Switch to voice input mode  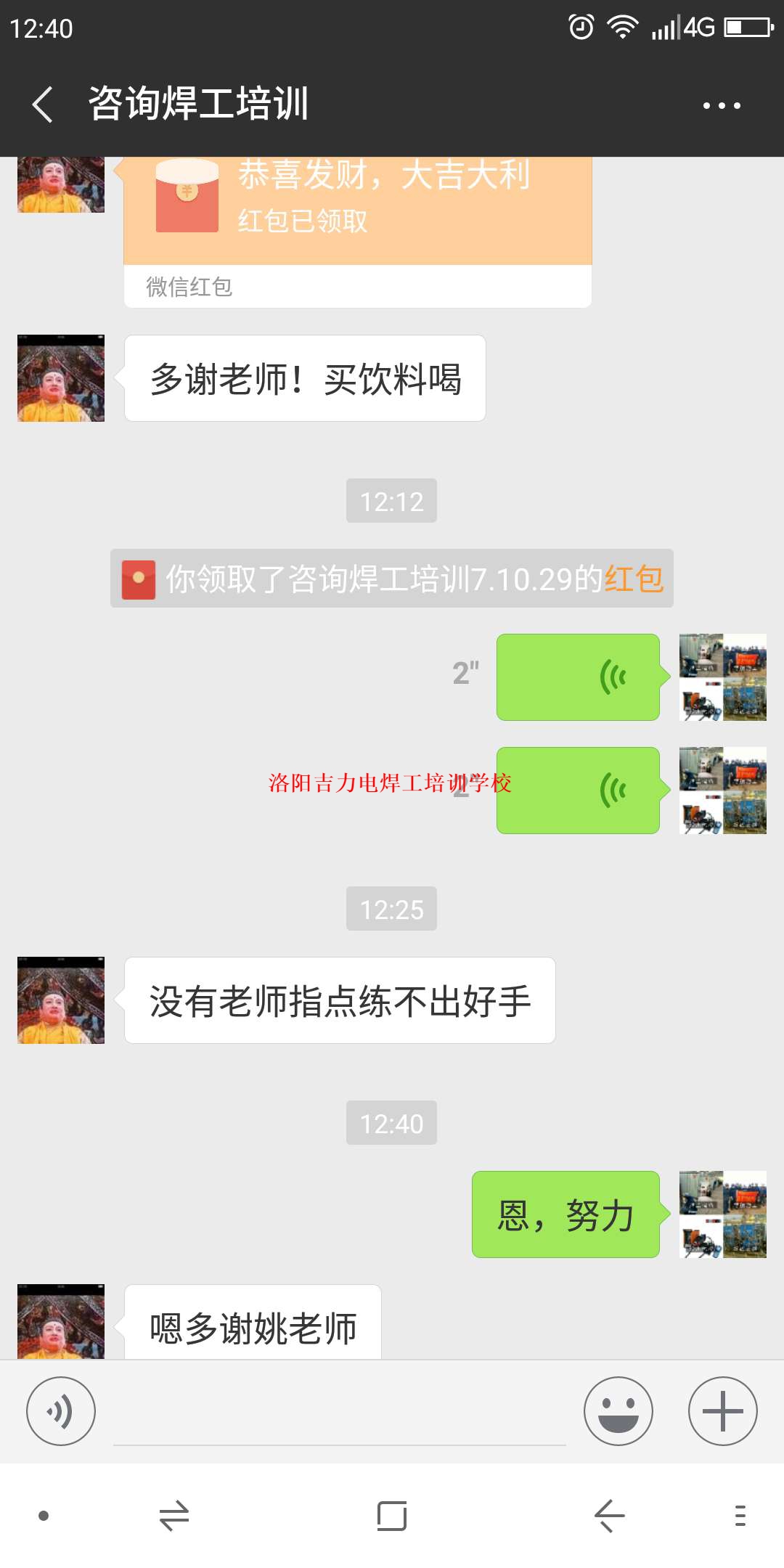pos(61,1411)
